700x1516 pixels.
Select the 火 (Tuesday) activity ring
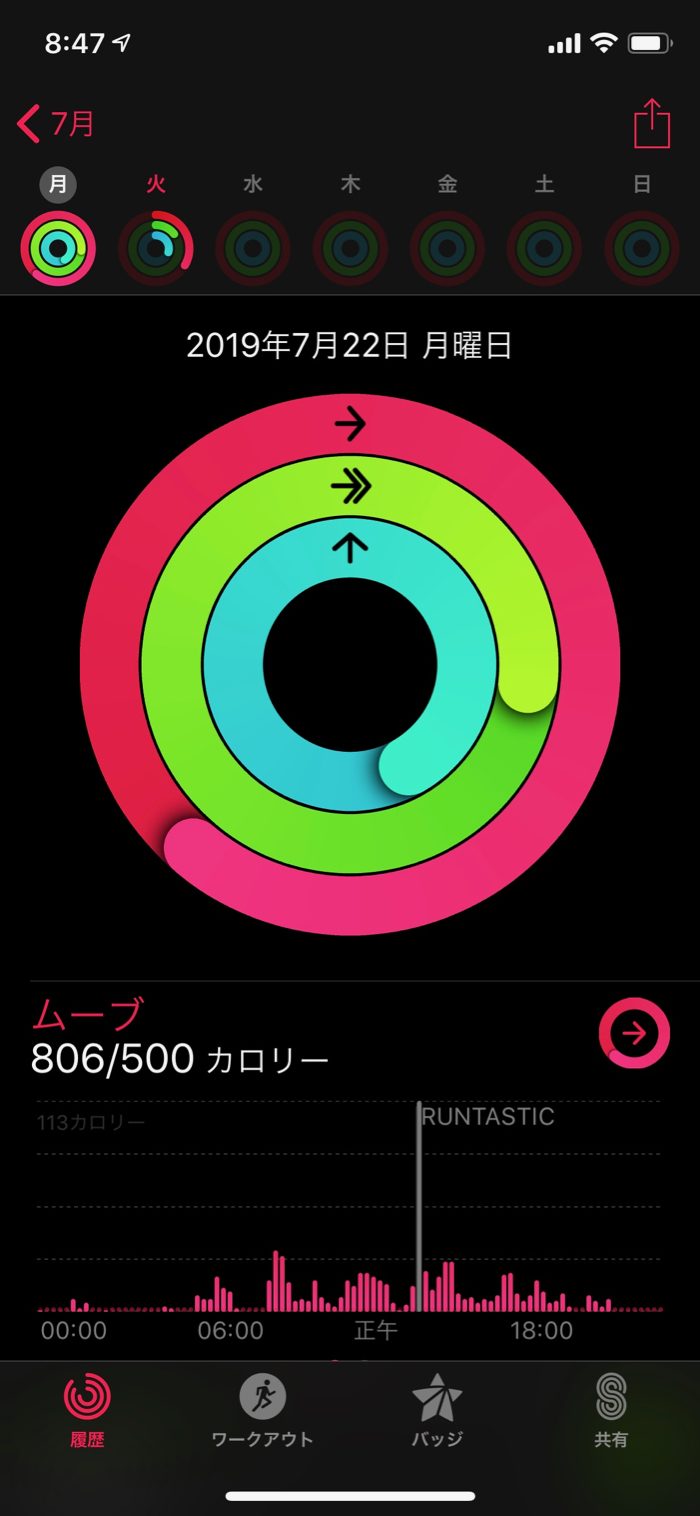point(155,248)
